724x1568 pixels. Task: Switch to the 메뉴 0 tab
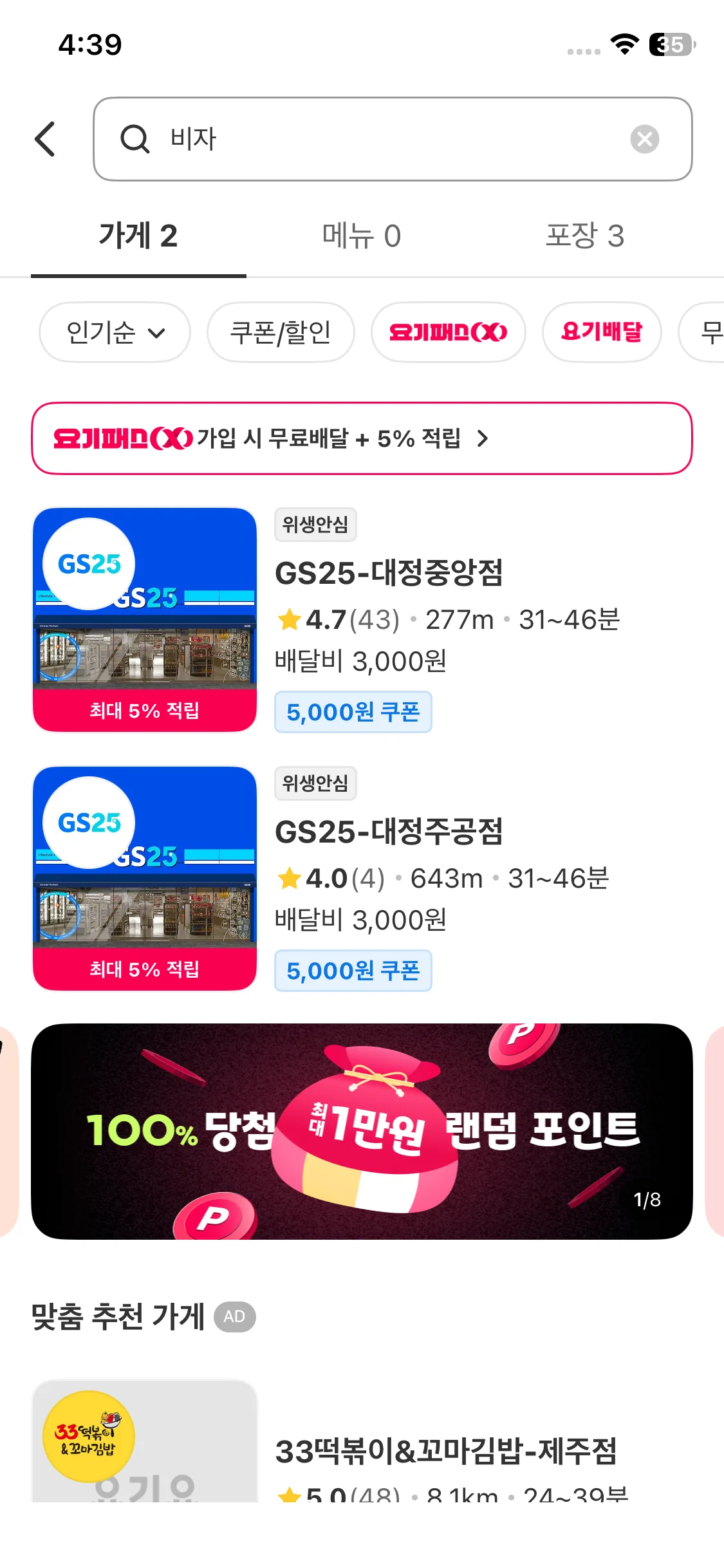361,236
